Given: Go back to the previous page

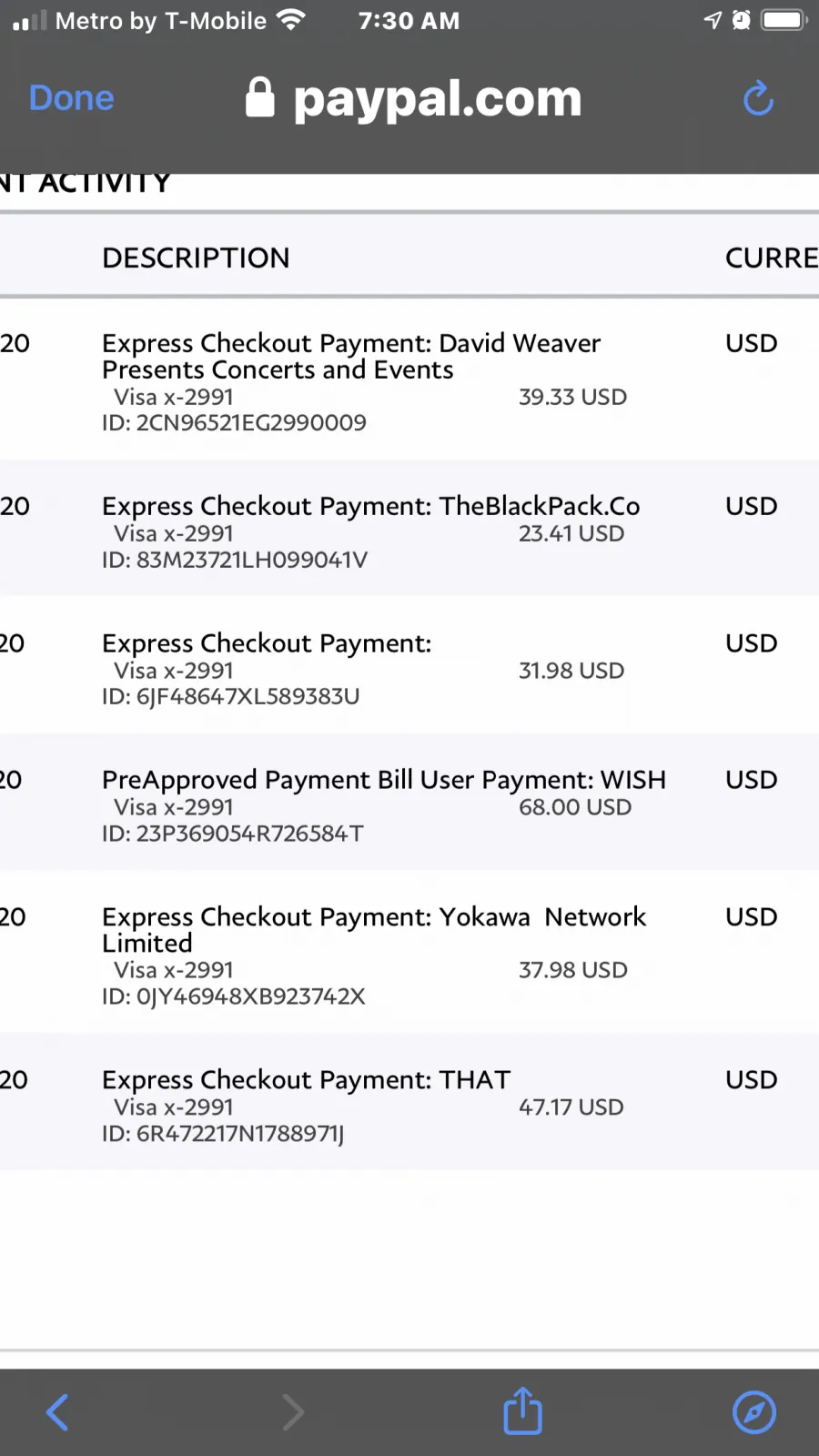Looking at the screenshot, I should coord(57,1412).
